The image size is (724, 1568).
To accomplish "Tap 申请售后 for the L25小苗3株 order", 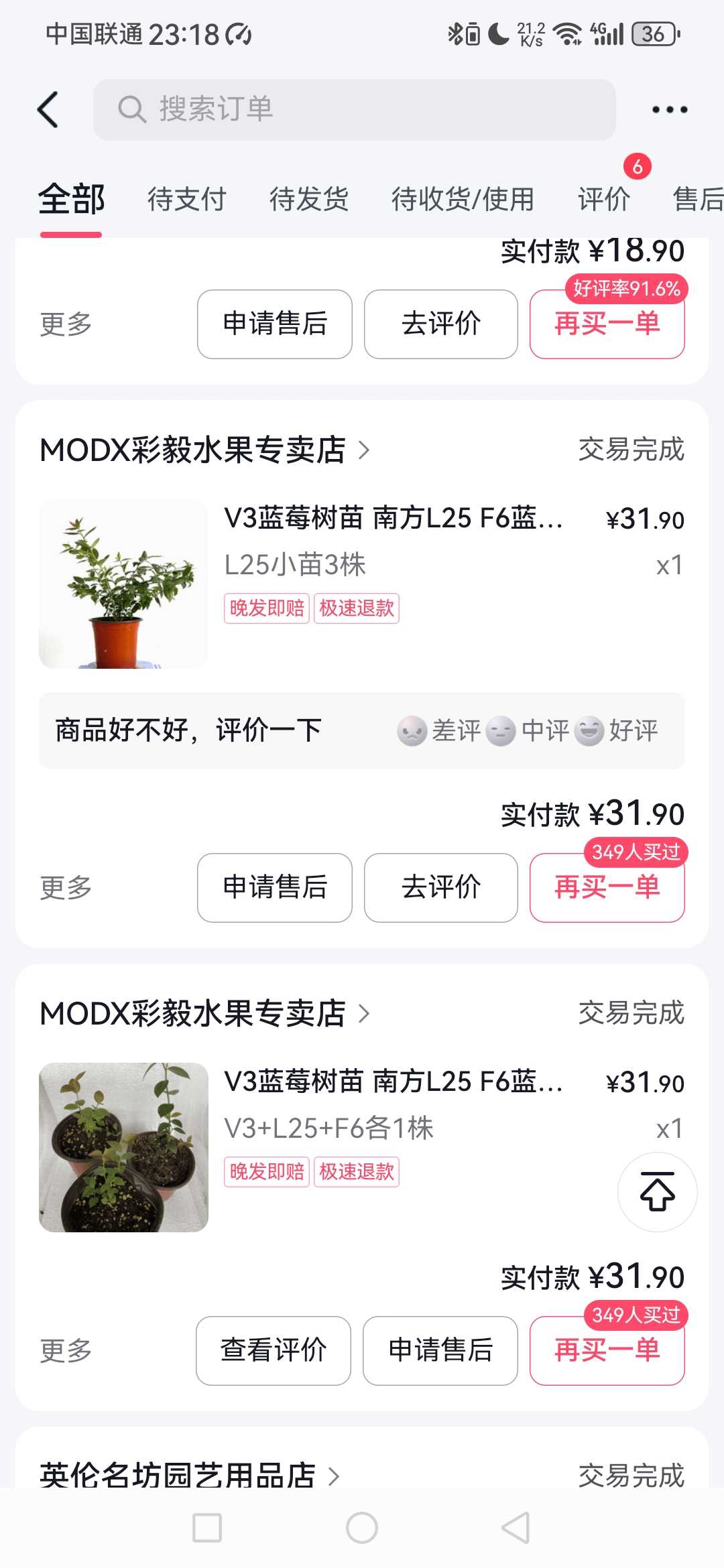I will 275,887.
